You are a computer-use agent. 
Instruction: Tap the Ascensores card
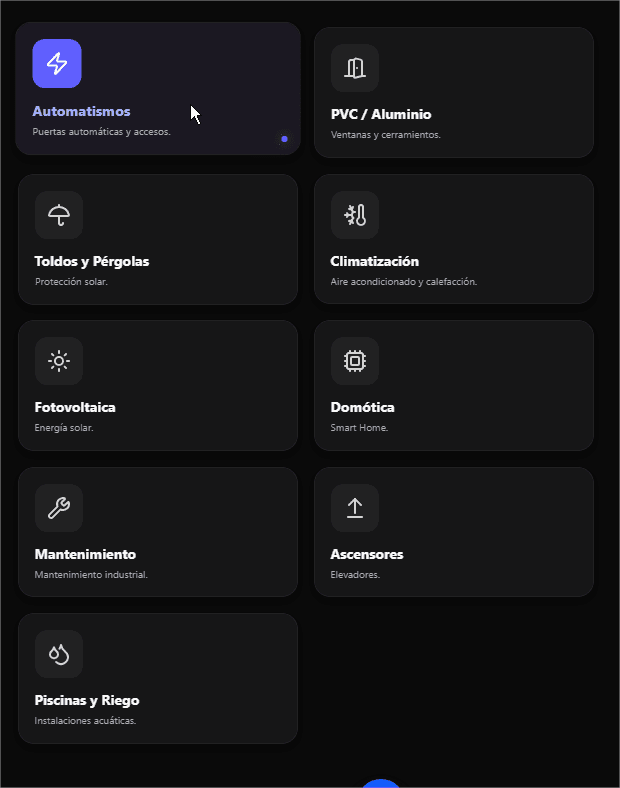(x=454, y=532)
